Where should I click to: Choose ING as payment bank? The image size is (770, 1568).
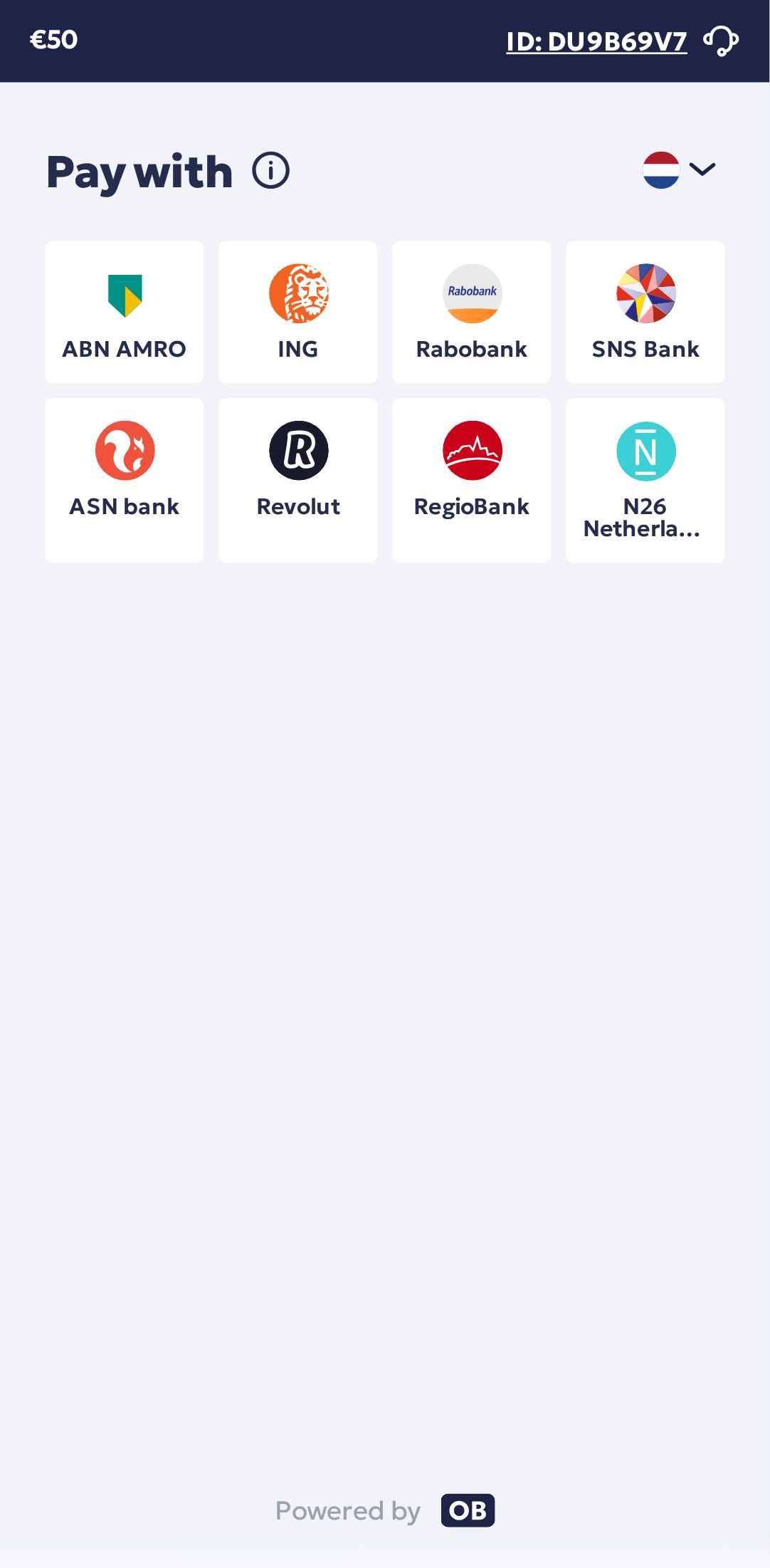click(298, 312)
